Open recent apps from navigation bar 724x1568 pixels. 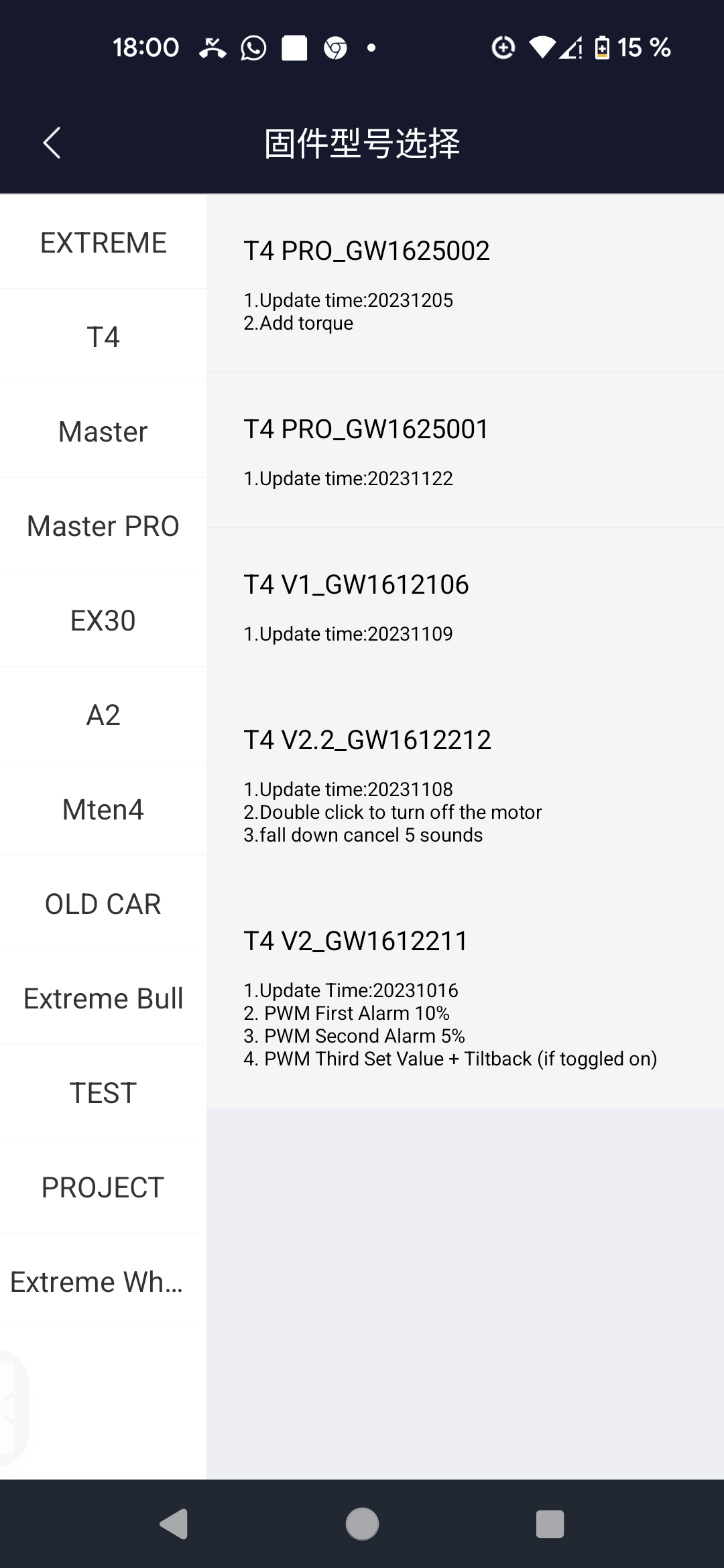point(550,1524)
